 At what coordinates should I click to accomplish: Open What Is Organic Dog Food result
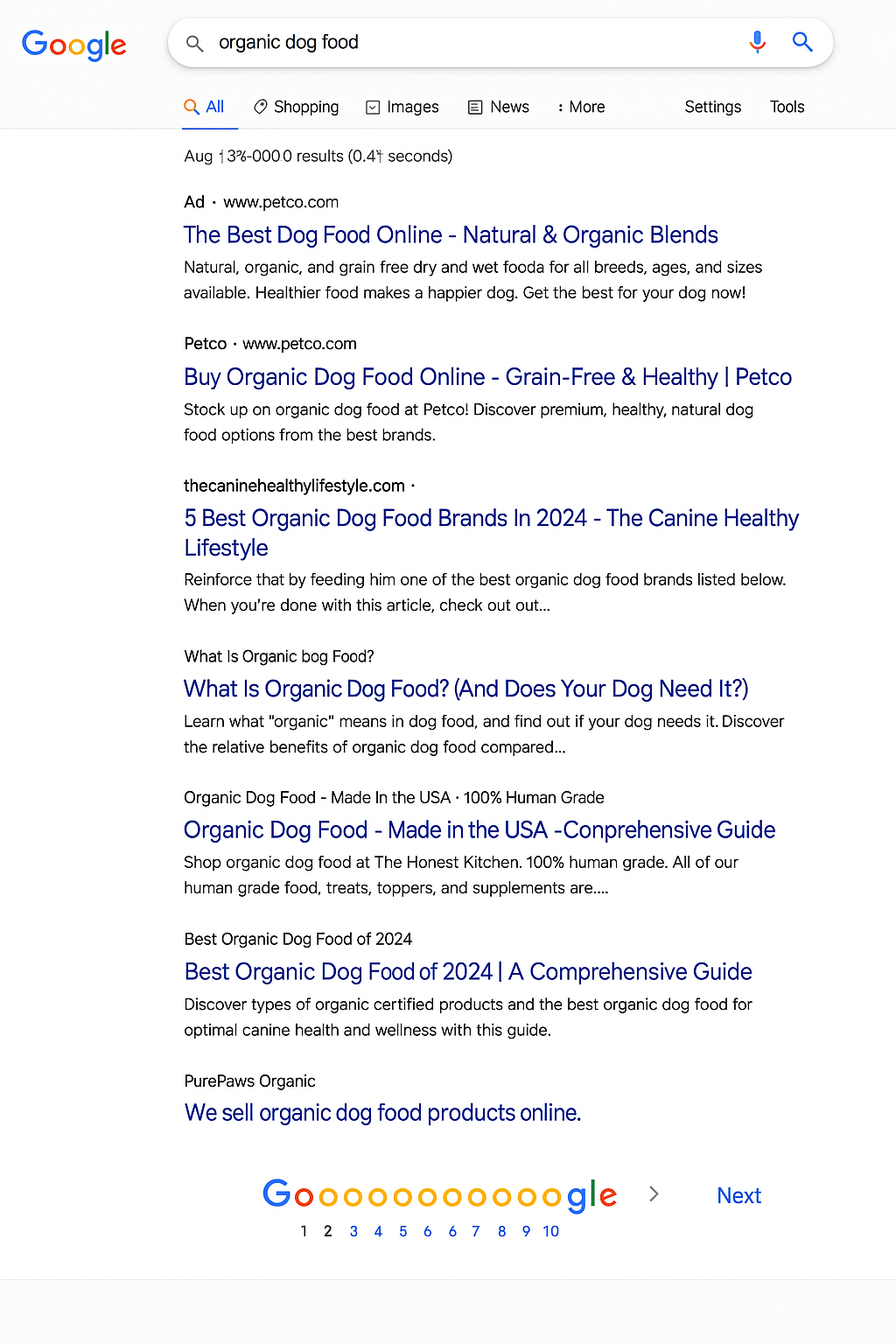[466, 689]
